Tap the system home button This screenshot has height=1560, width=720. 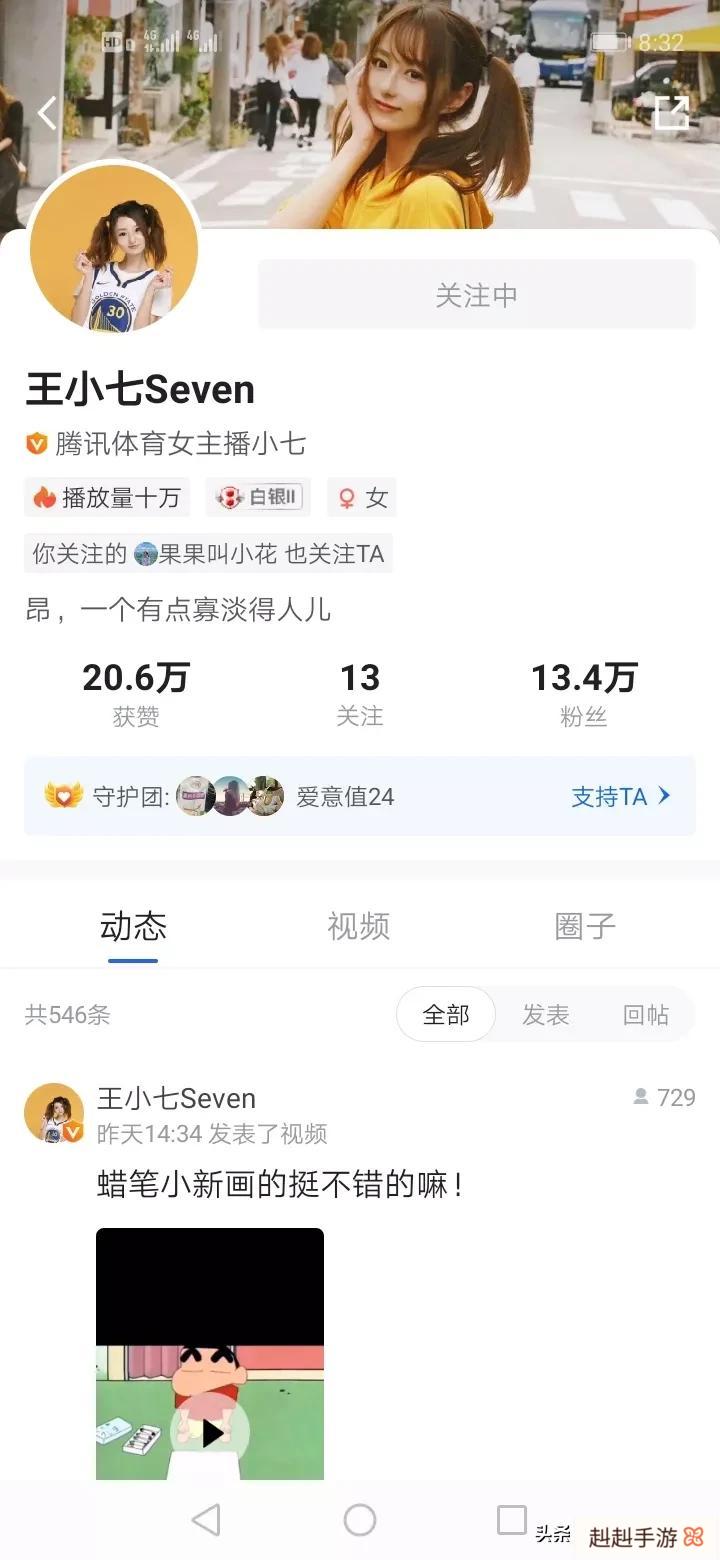360,1520
